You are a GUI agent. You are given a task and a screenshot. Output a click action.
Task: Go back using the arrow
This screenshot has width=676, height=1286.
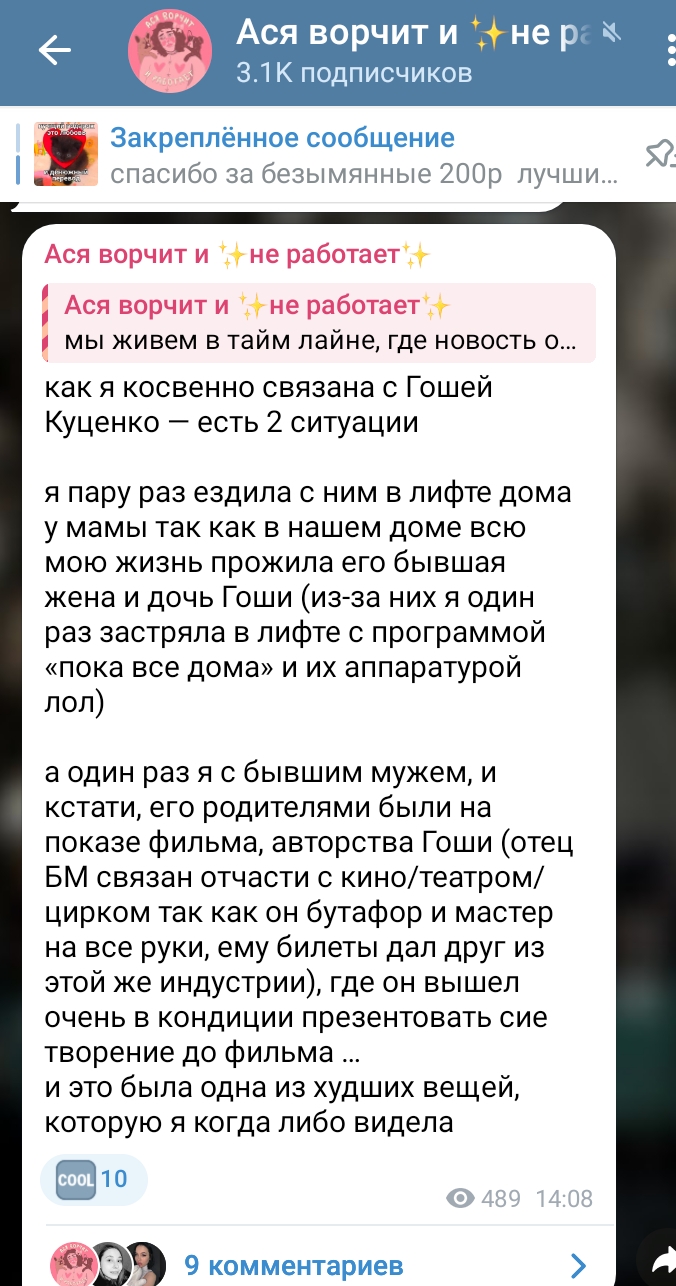54,51
